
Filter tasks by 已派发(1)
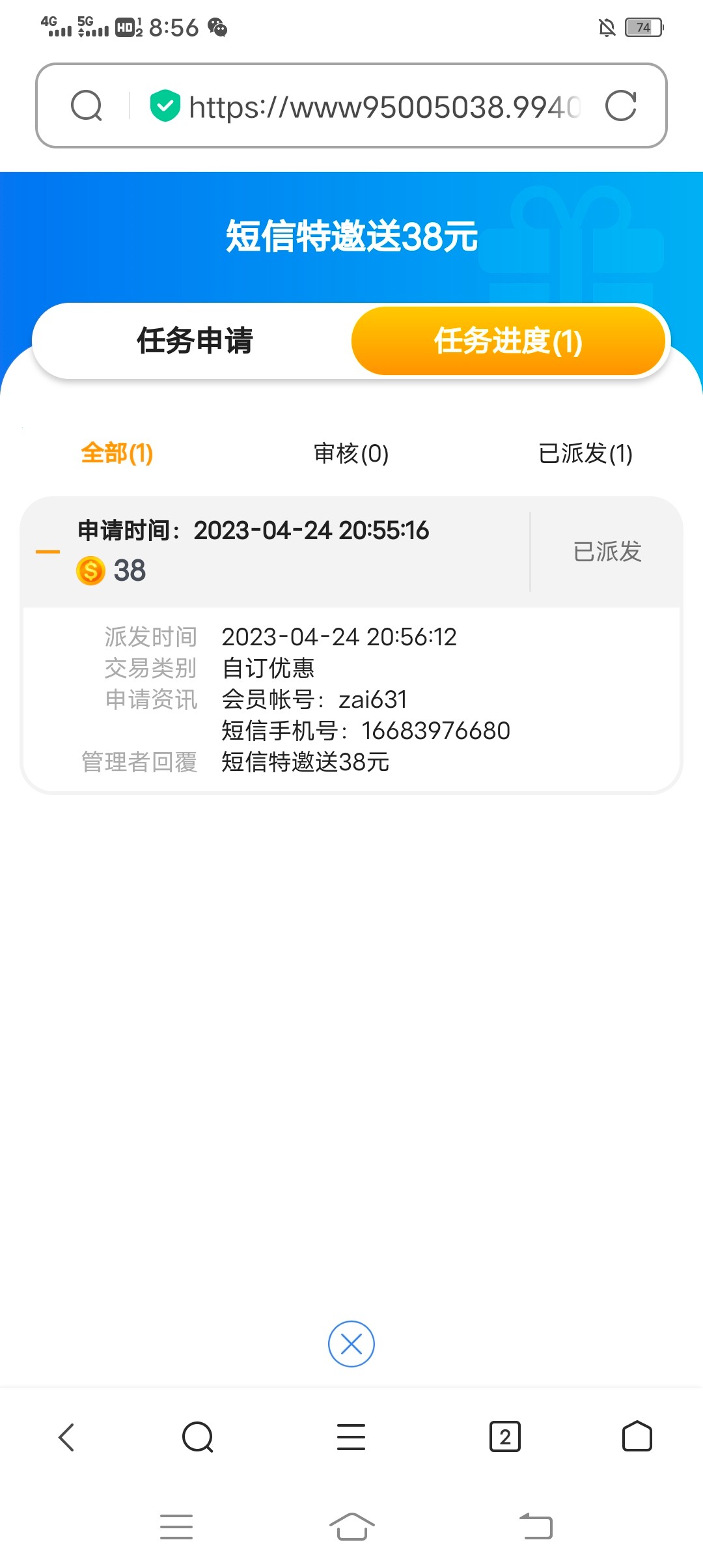(x=585, y=453)
